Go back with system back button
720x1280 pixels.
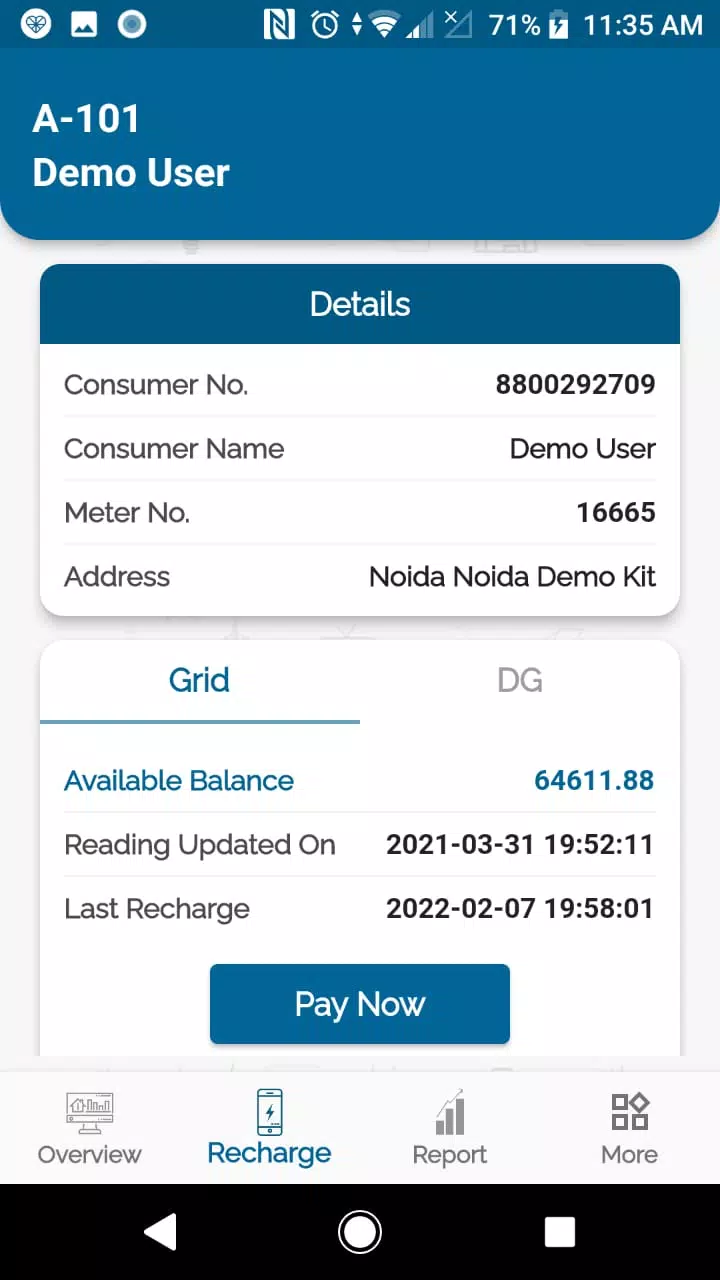pos(160,1232)
